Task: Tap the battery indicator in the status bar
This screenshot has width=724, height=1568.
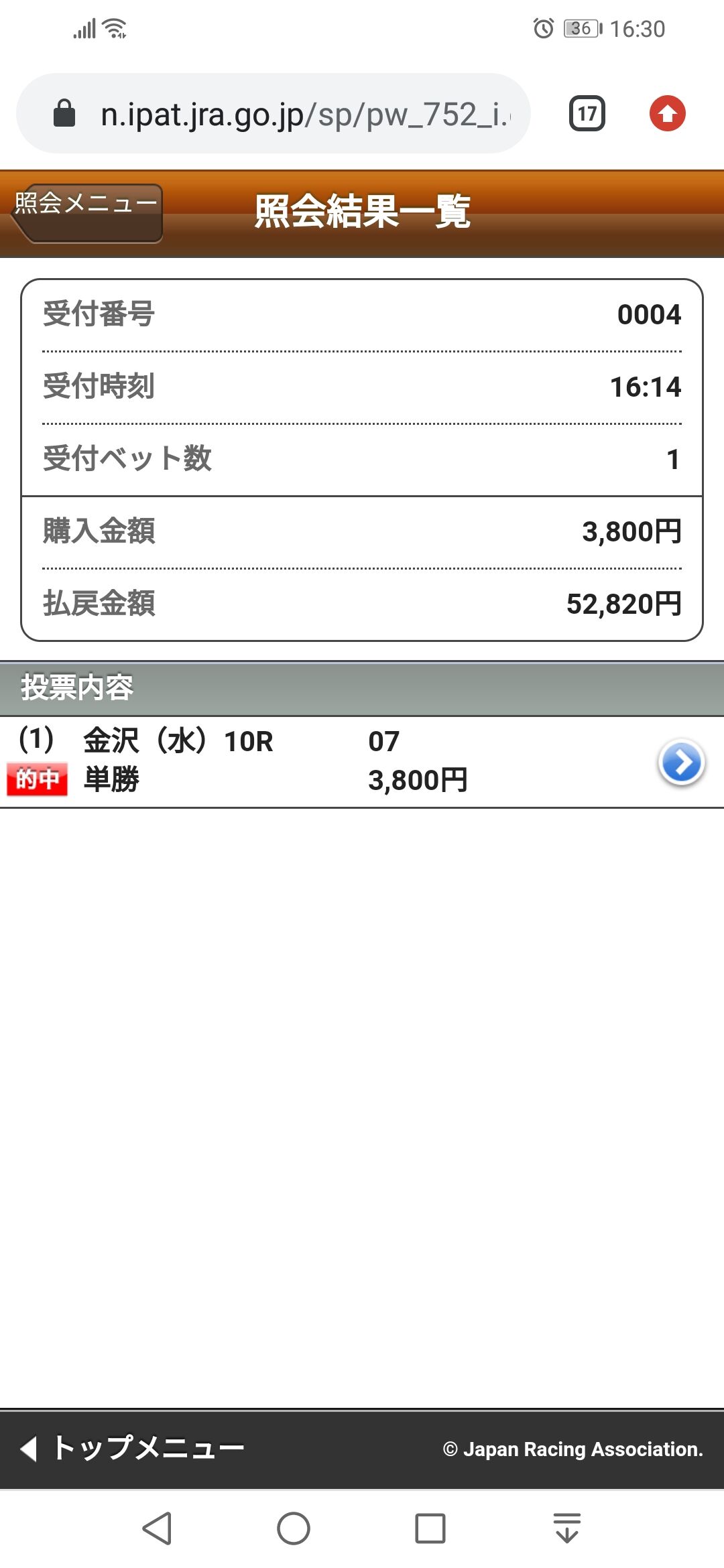Action: (581, 28)
